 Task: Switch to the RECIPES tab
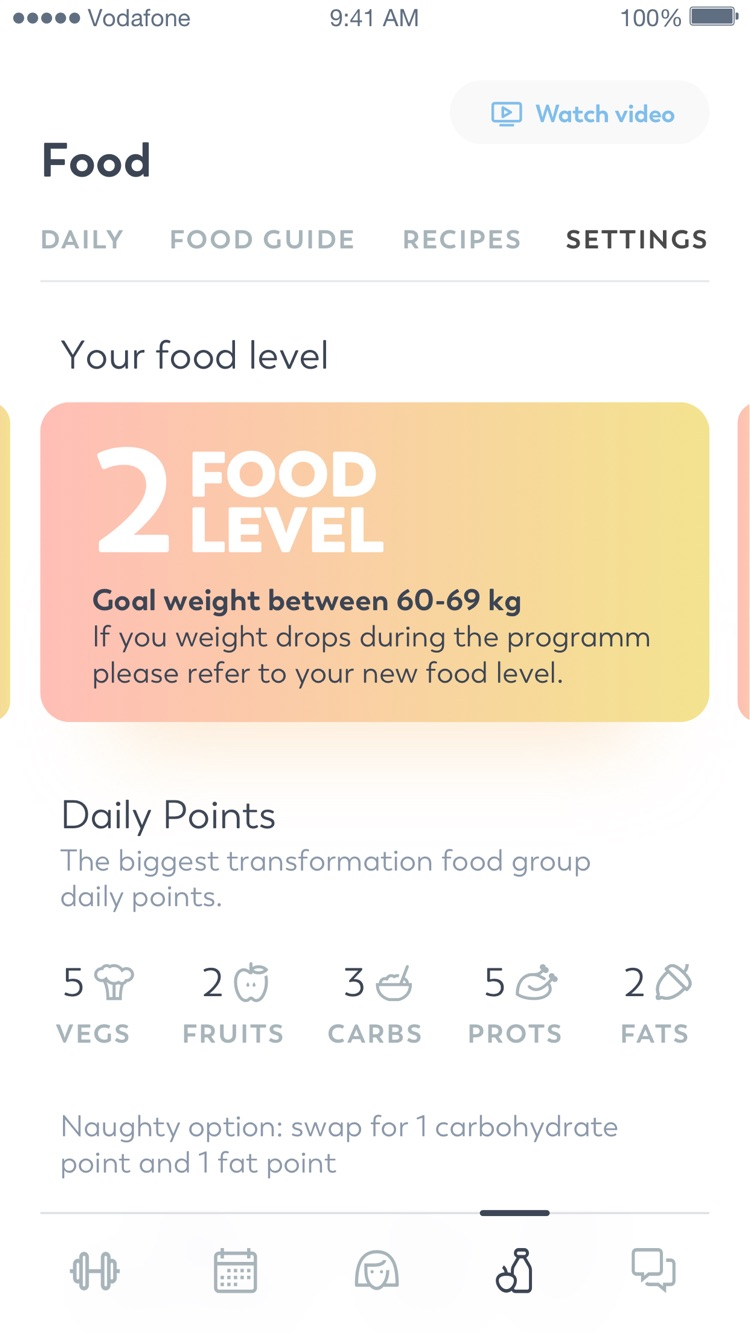[x=461, y=240]
